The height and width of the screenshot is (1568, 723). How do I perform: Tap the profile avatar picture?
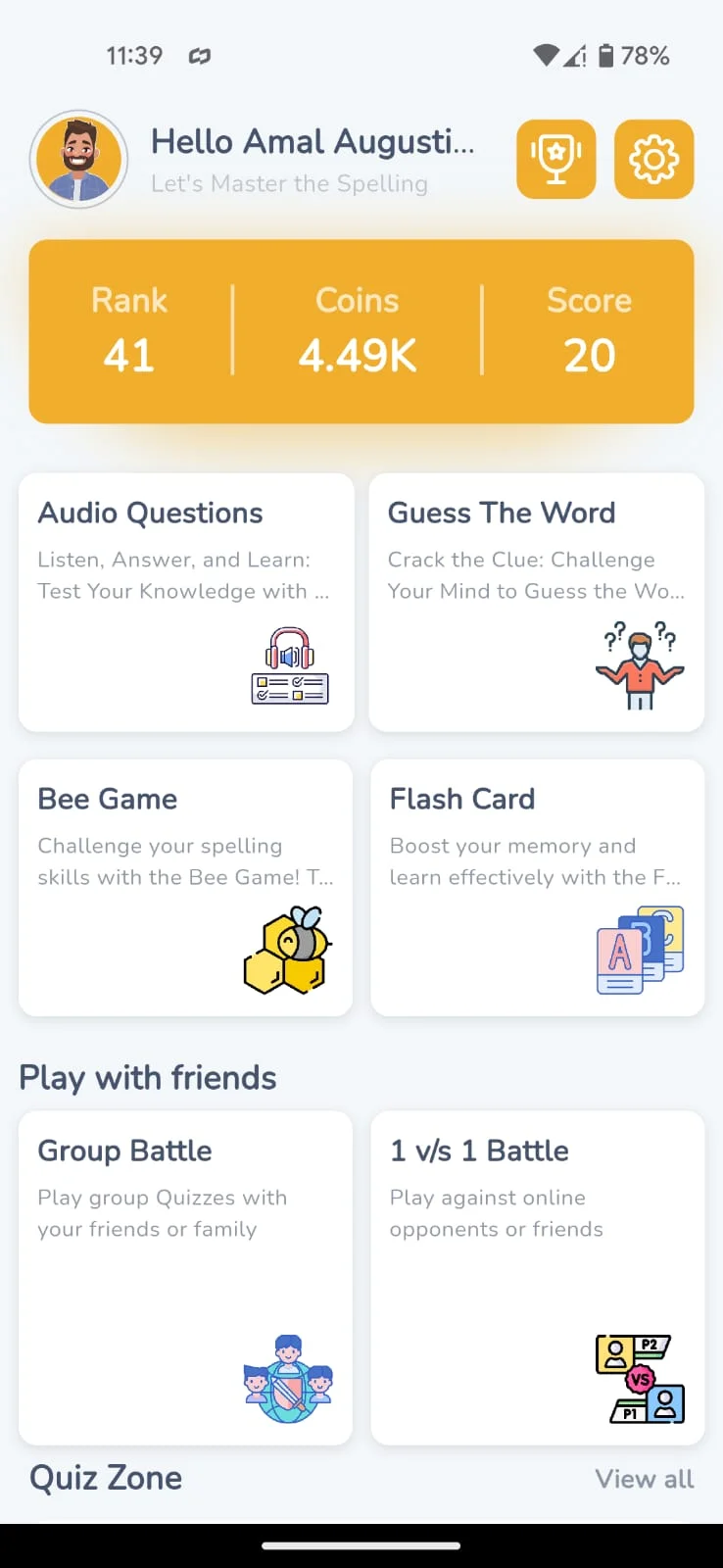[79, 159]
